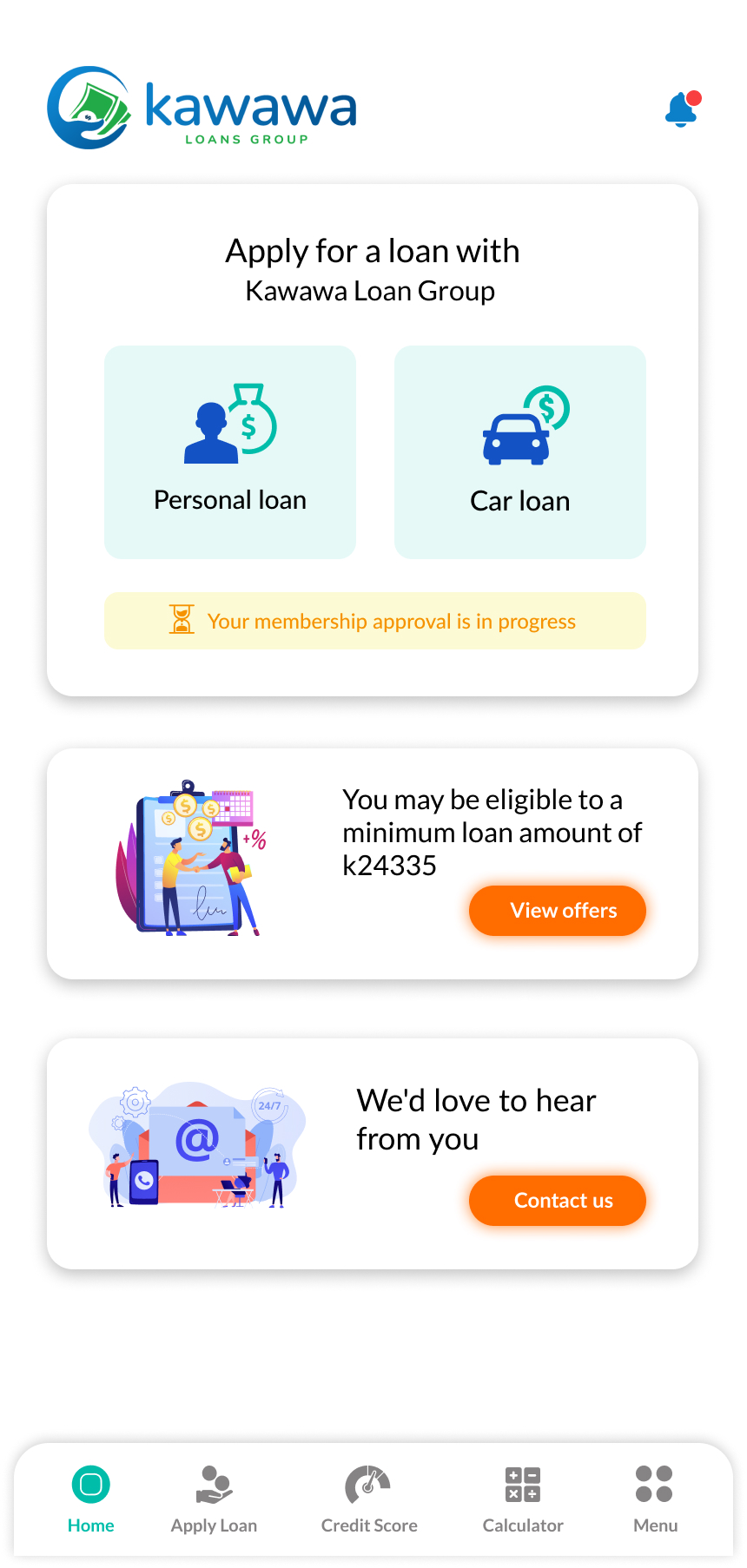This screenshot has height=1568, width=747.
Task: Go to the Home tab
Action: pos(91,1499)
